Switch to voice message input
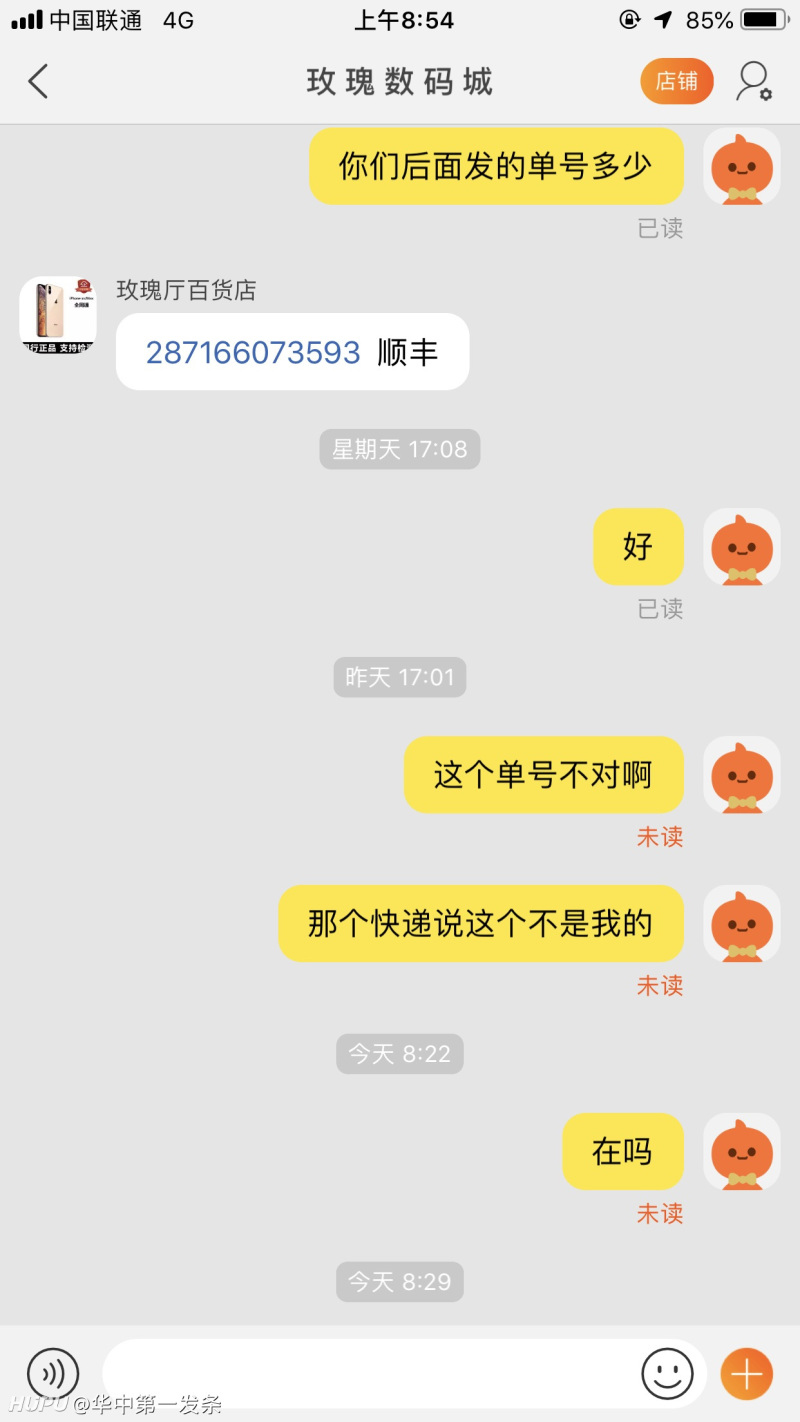800x1422 pixels. [53, 1373]
